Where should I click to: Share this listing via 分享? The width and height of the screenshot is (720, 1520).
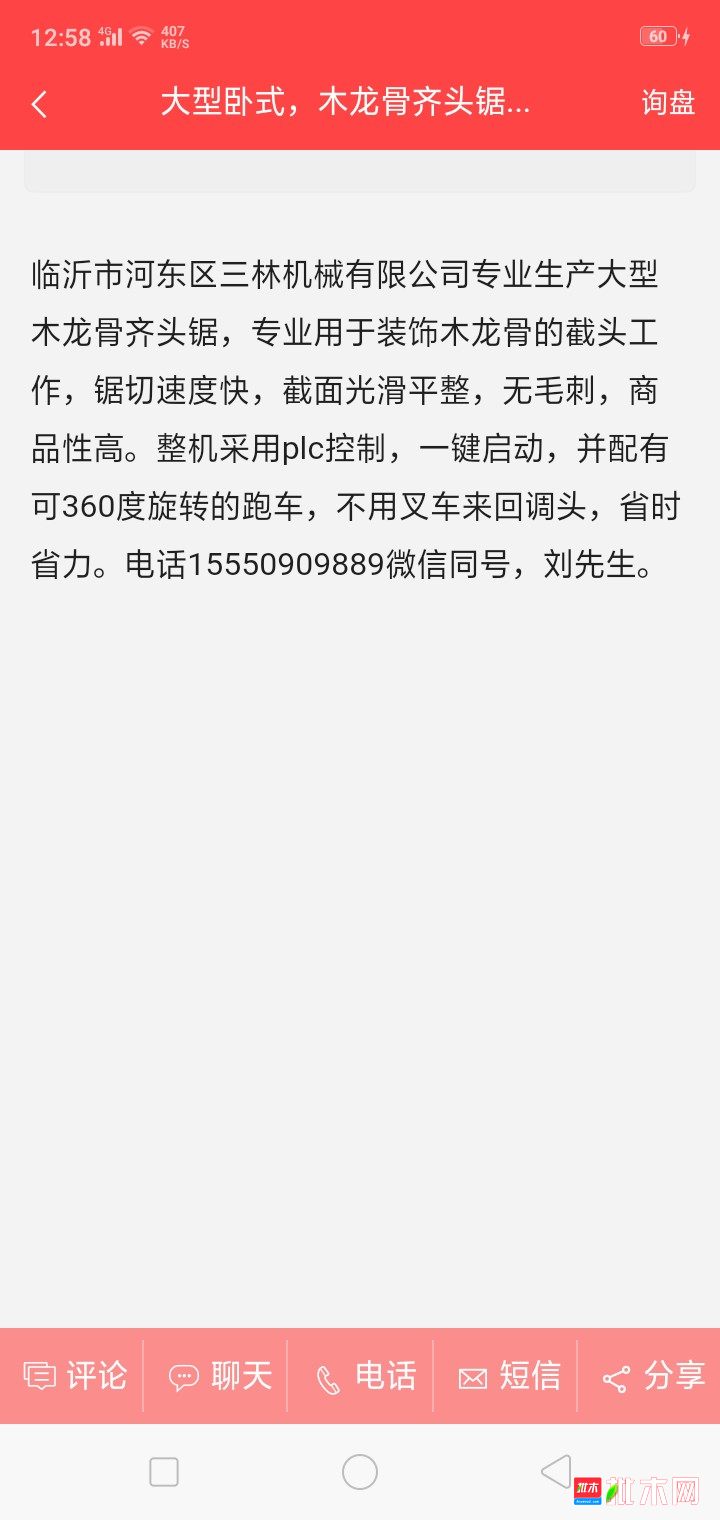[x=653, y=1376]
